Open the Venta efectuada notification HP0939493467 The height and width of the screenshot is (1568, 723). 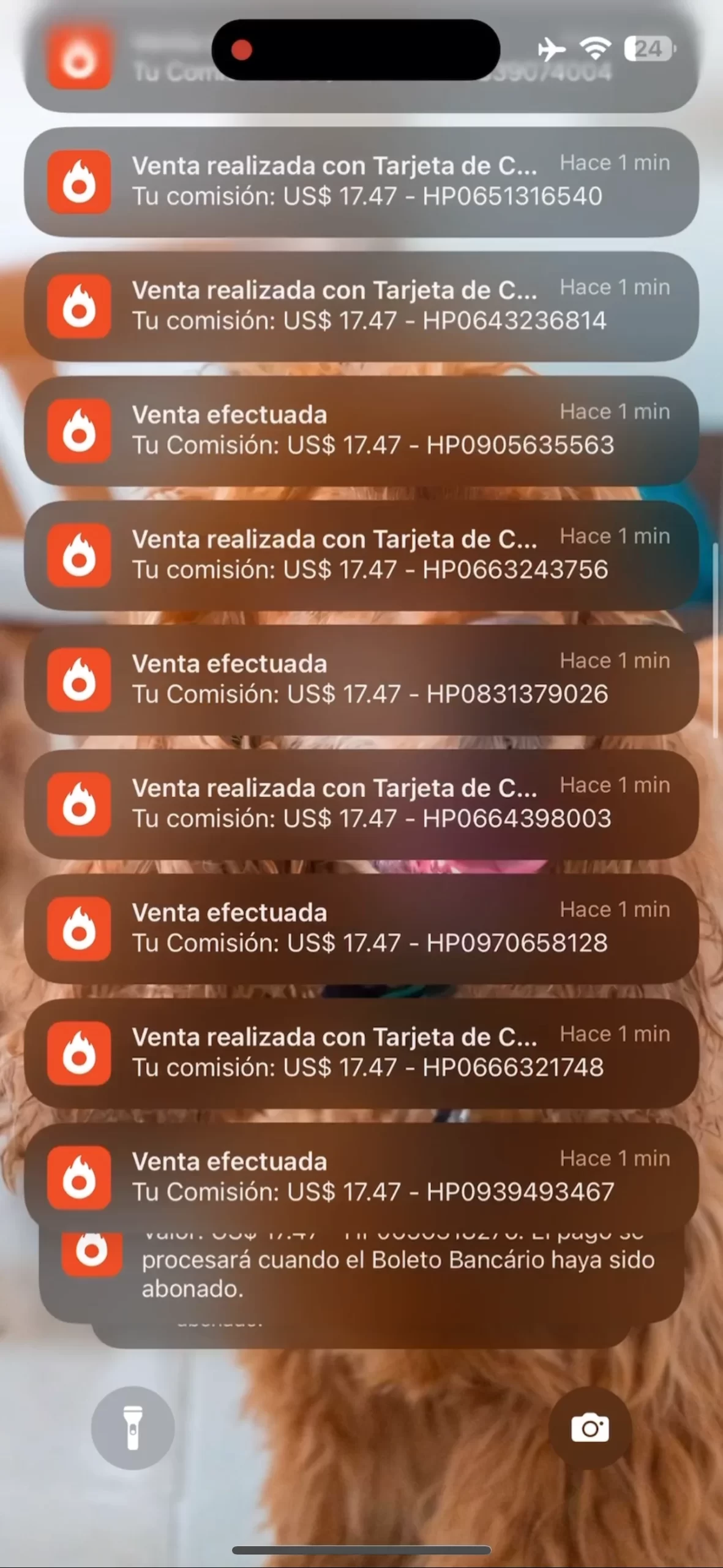[361, 1177]
